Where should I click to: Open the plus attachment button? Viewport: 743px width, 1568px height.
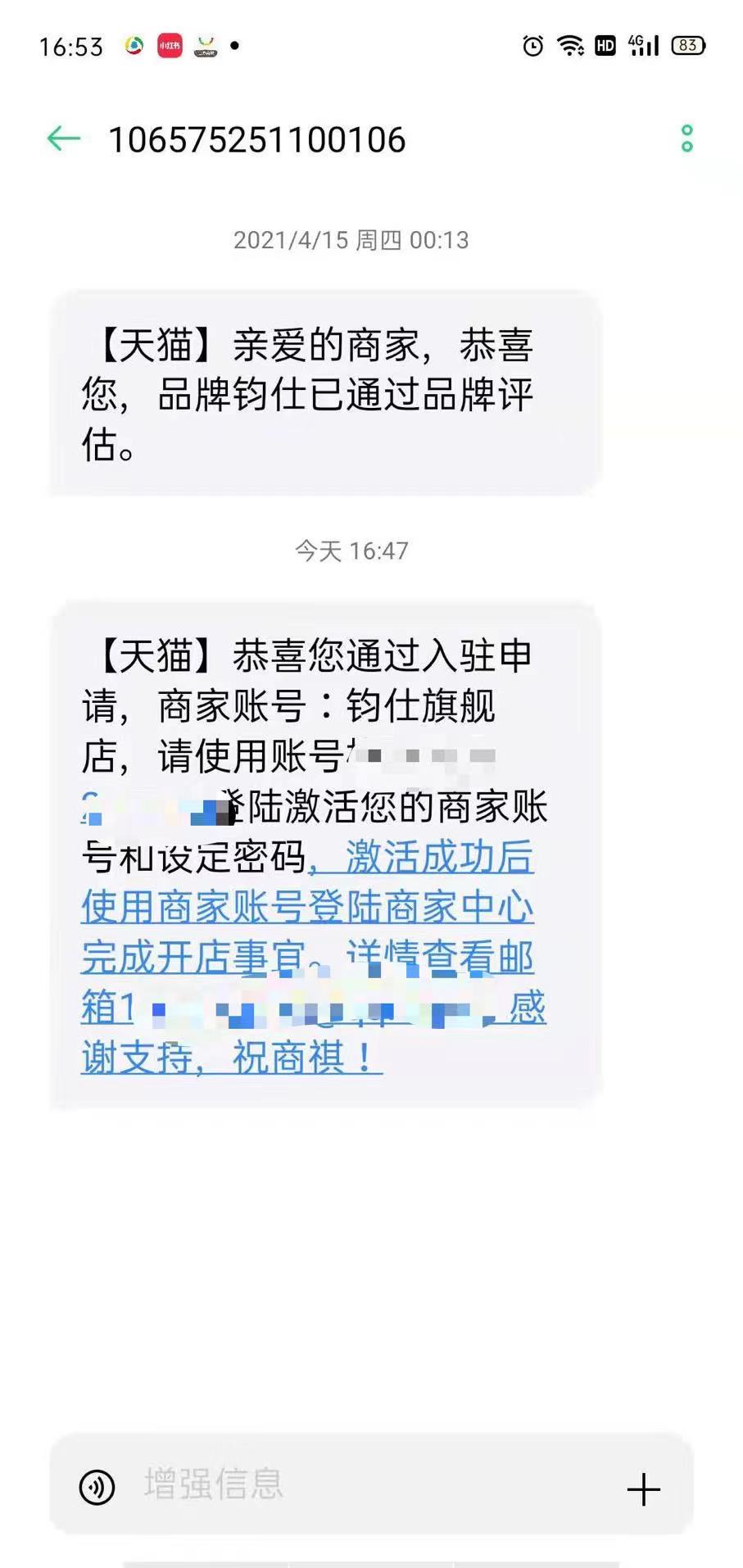point(644,1489)
